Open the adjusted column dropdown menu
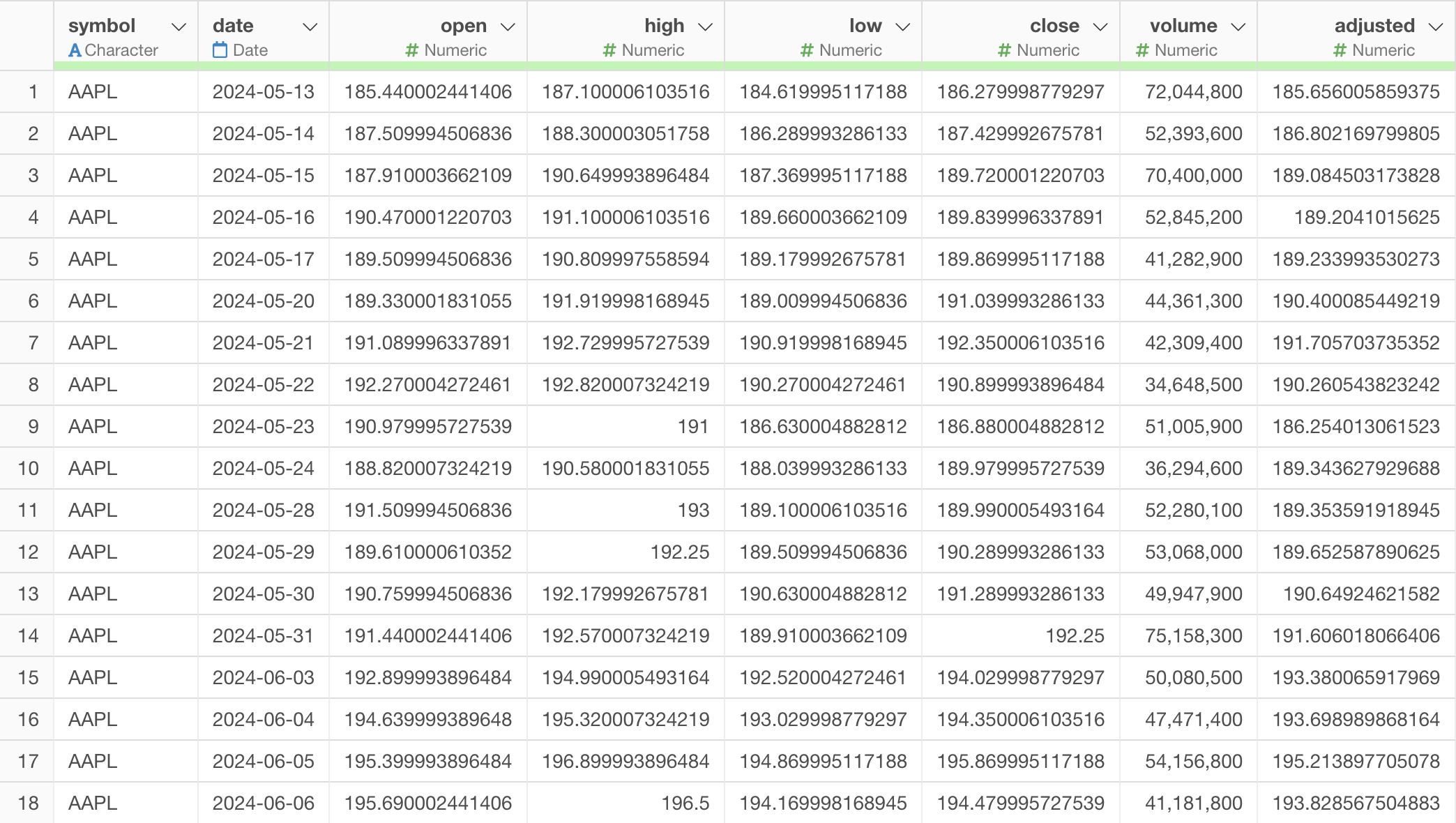This screenshot has width=1456, height=823. click(1435, 27)
